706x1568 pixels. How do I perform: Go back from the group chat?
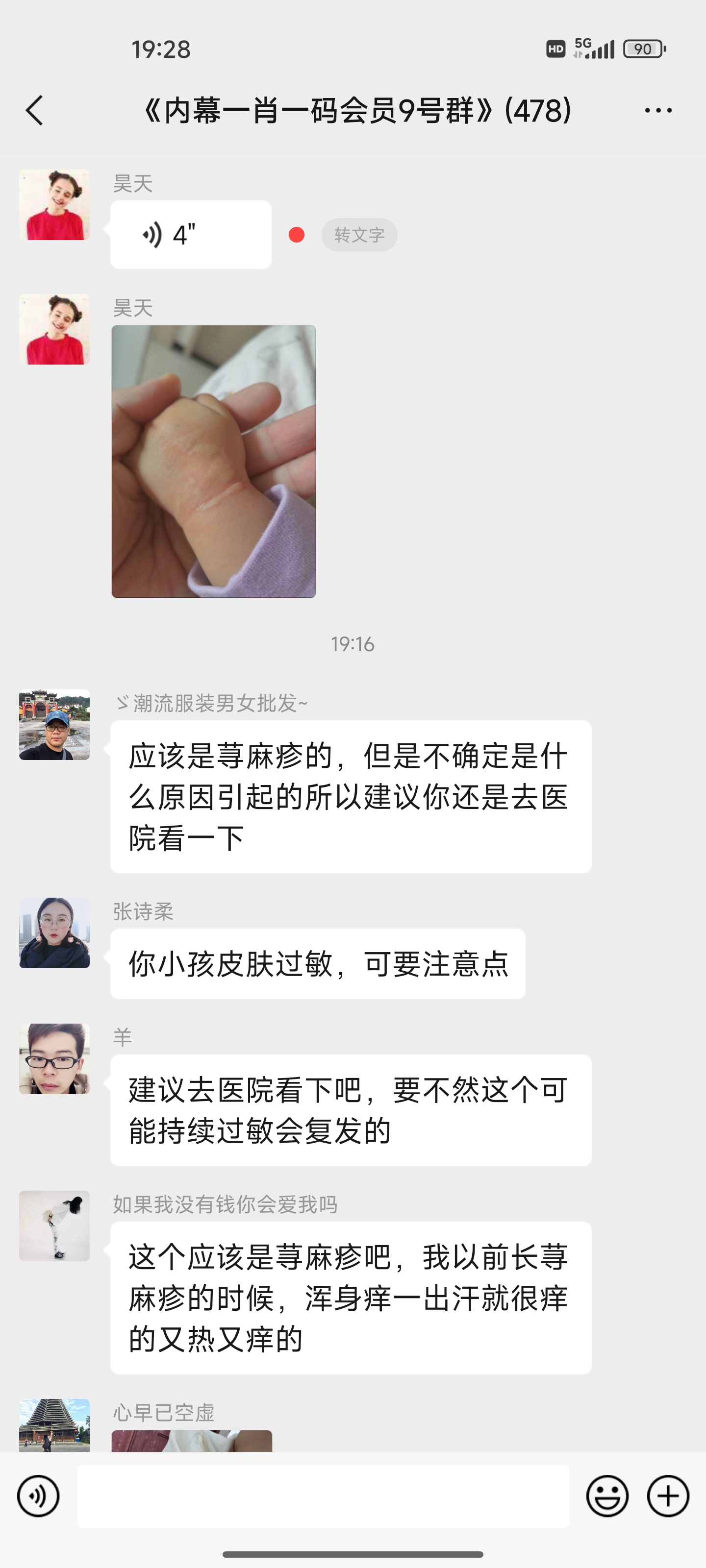click(35, 110)
